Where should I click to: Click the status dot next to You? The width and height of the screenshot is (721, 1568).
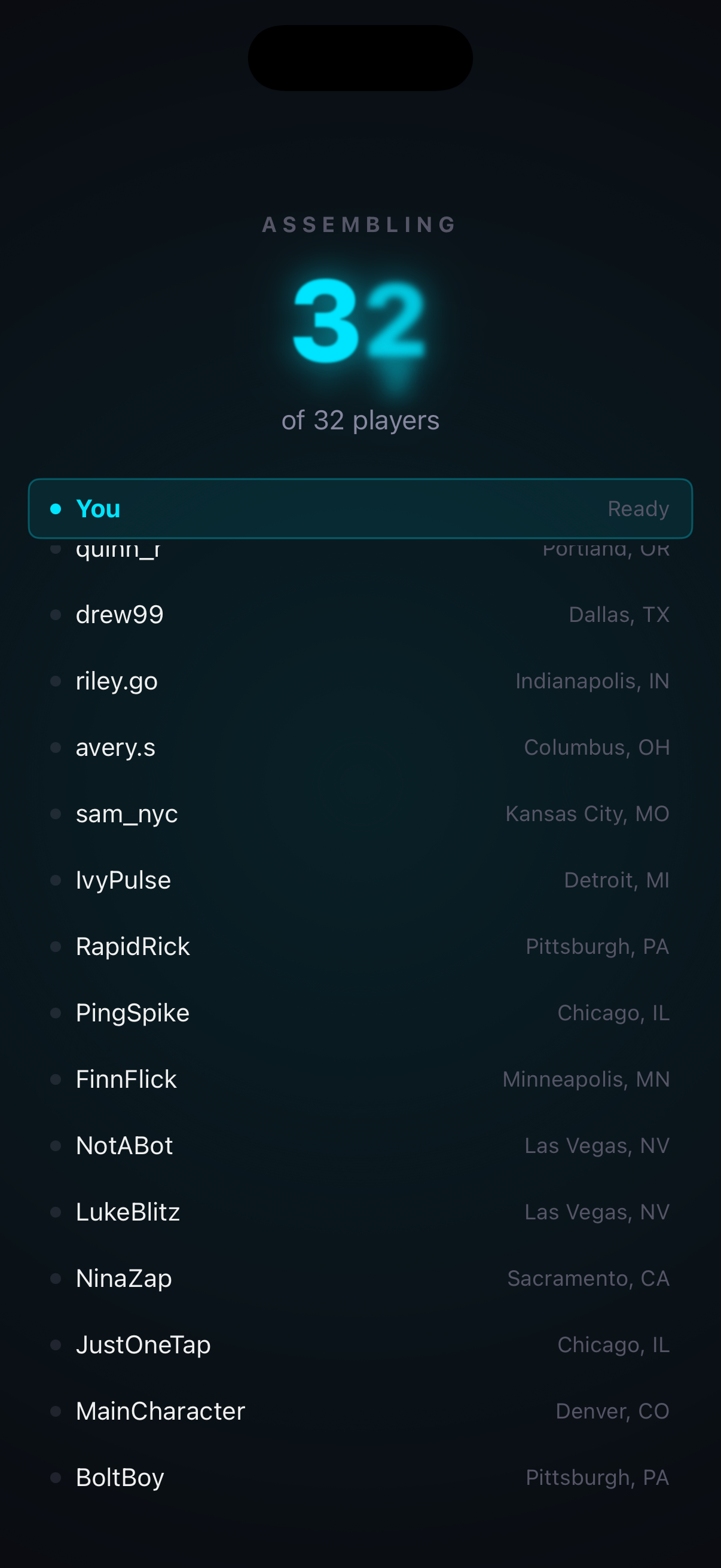pos(56,509)
